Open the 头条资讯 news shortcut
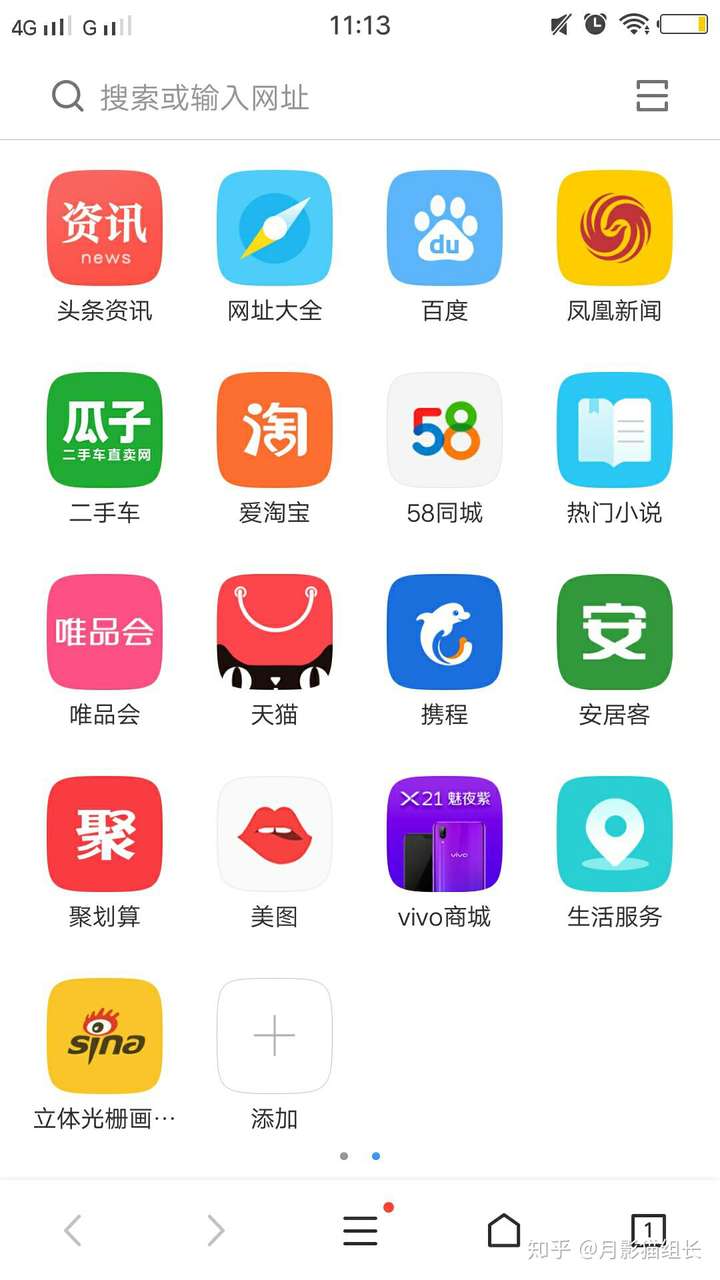The width and height of the screenshot is (720, 1280). click(104, 228)
